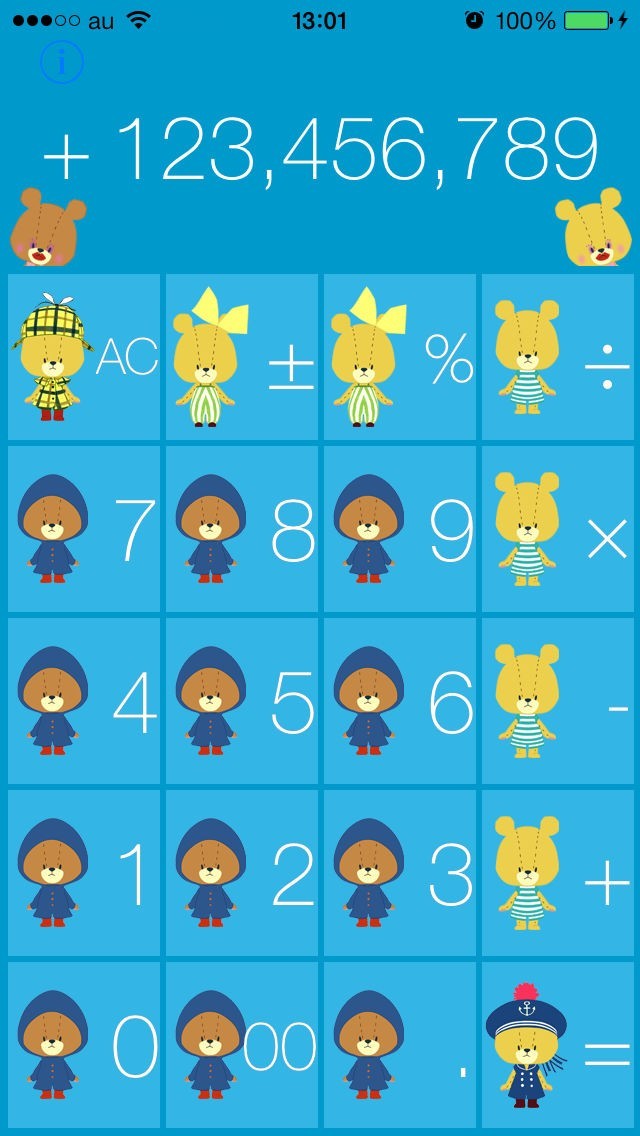
Task: Insert a decimal point
Action: pos(400,1045)
